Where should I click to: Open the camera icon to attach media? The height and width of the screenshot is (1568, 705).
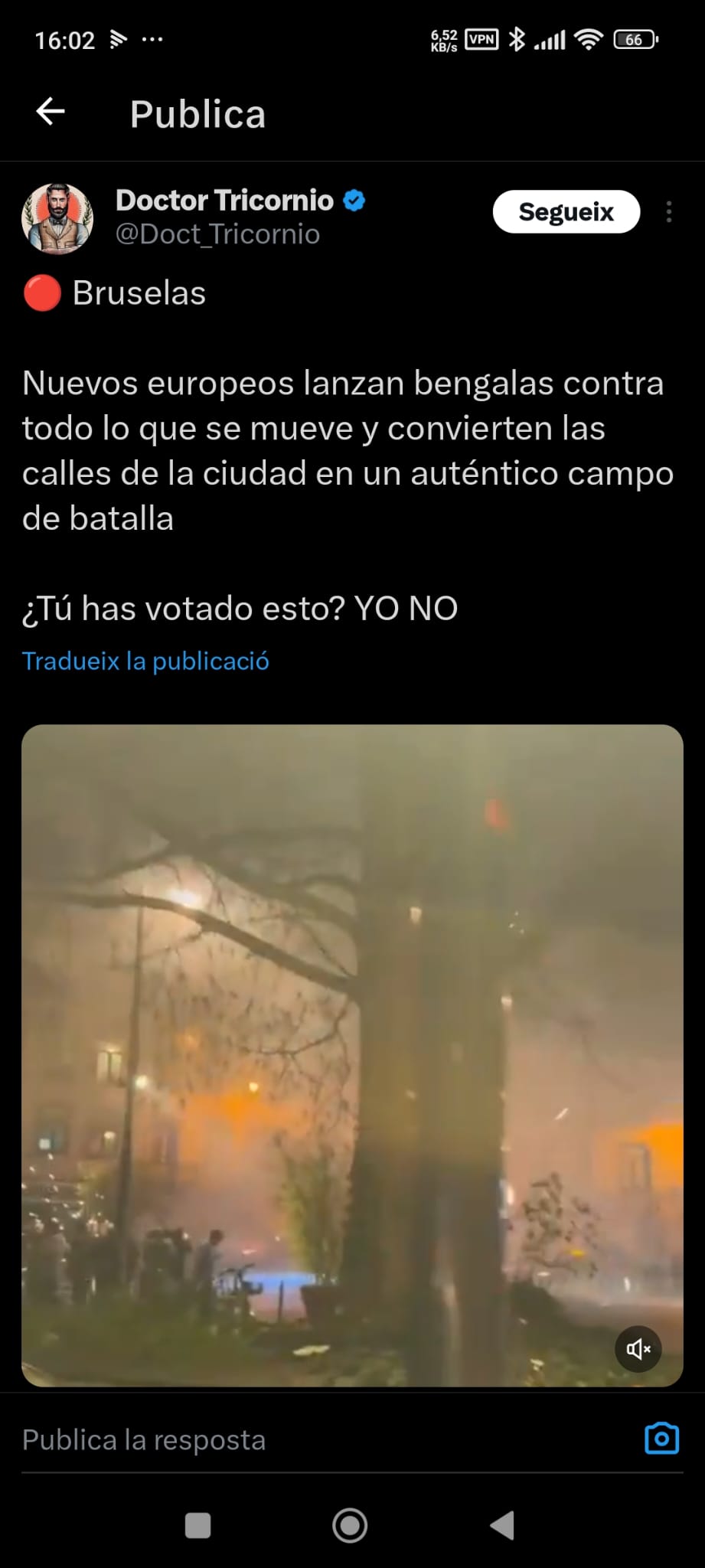tap(661, 1439)
